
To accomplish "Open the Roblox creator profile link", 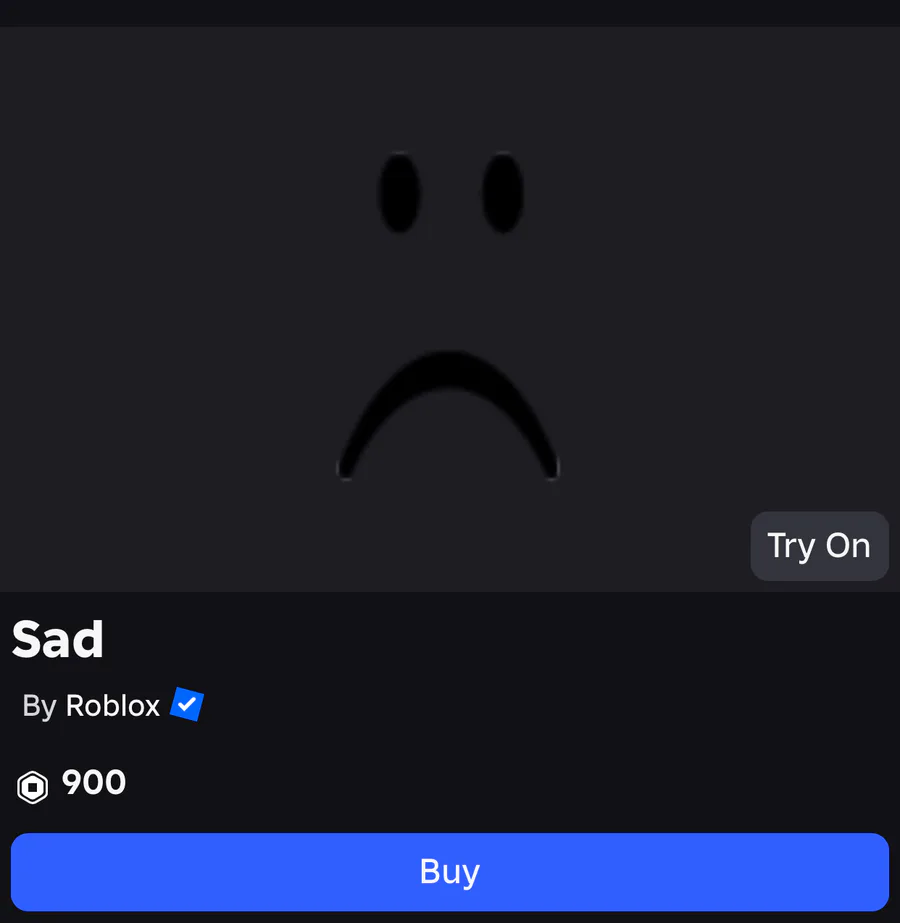I will [x=112, y=706].
